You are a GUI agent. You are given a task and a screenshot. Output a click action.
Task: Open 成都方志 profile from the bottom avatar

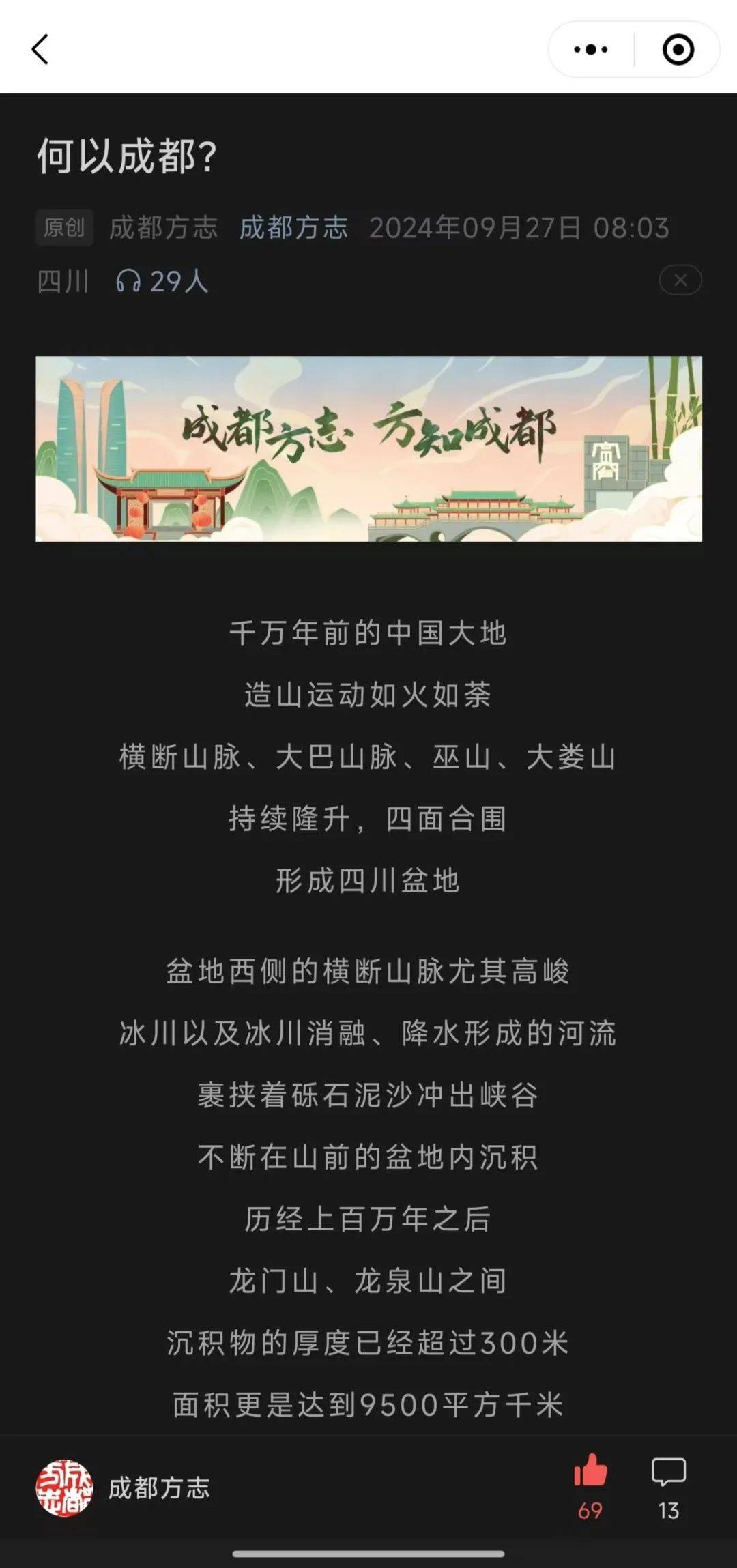pos(64,1487)
